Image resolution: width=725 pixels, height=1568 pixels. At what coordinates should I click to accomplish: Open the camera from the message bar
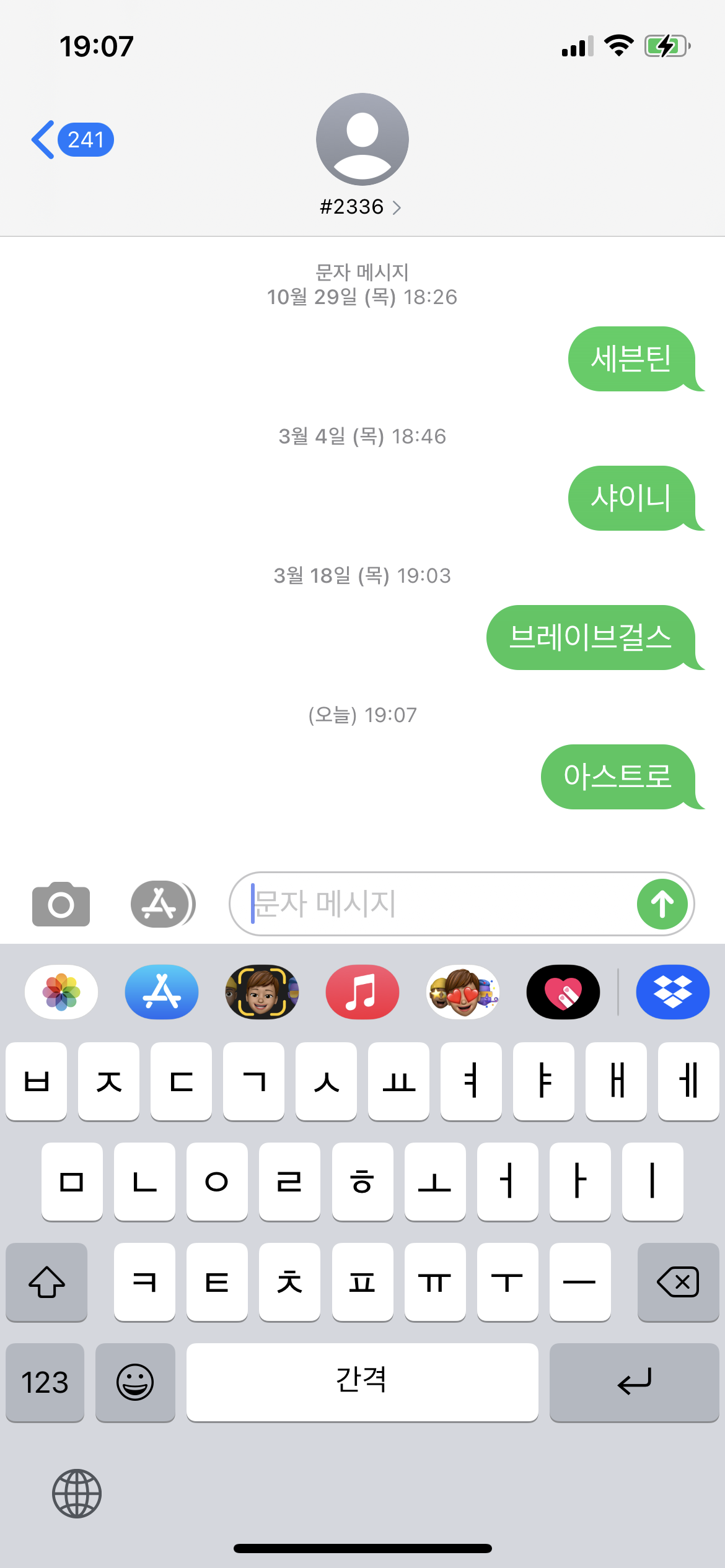(60, 904)
